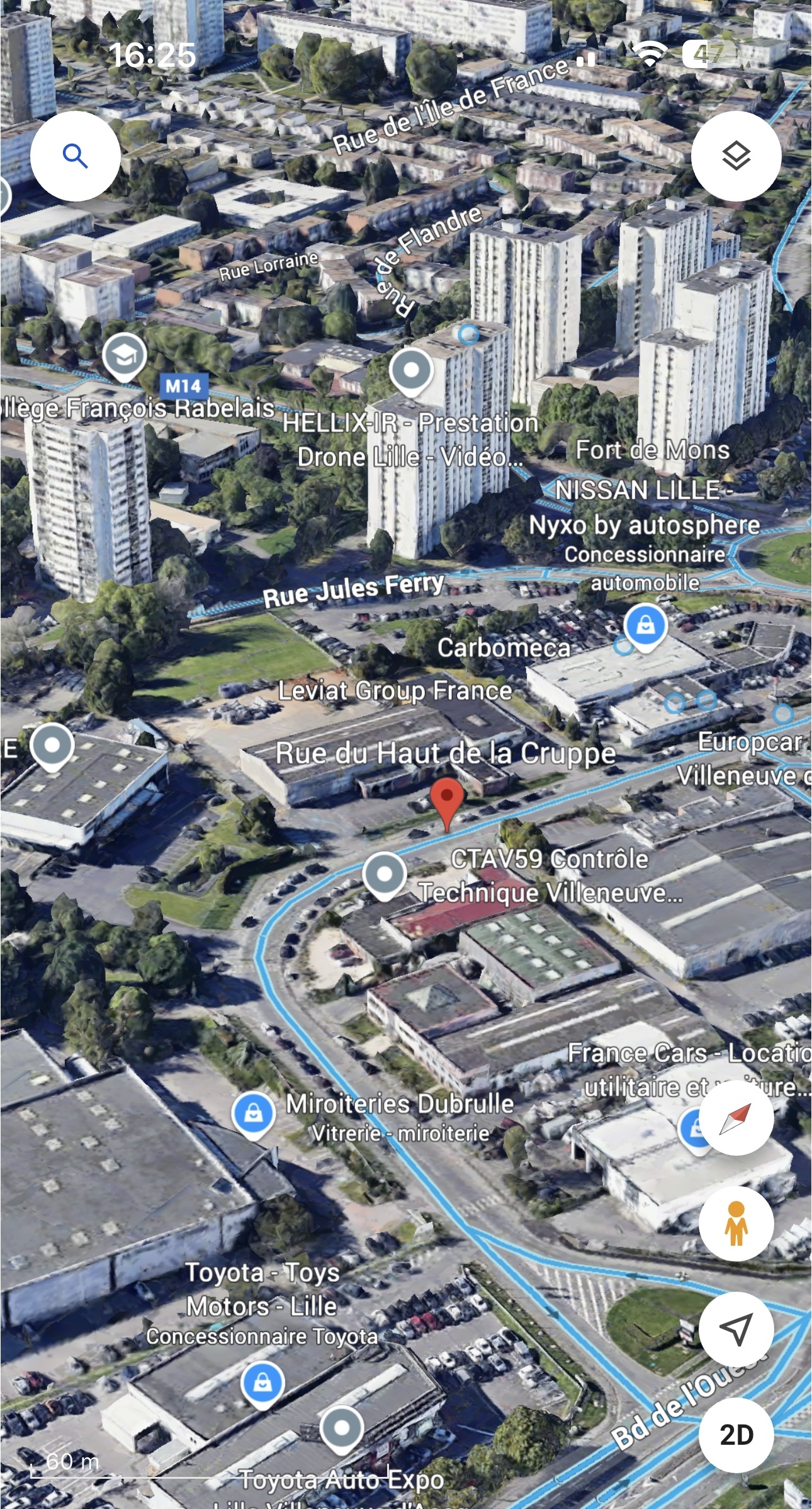
Task: Open Street View with the pegman icon
Action: [x=736, y=1223]
